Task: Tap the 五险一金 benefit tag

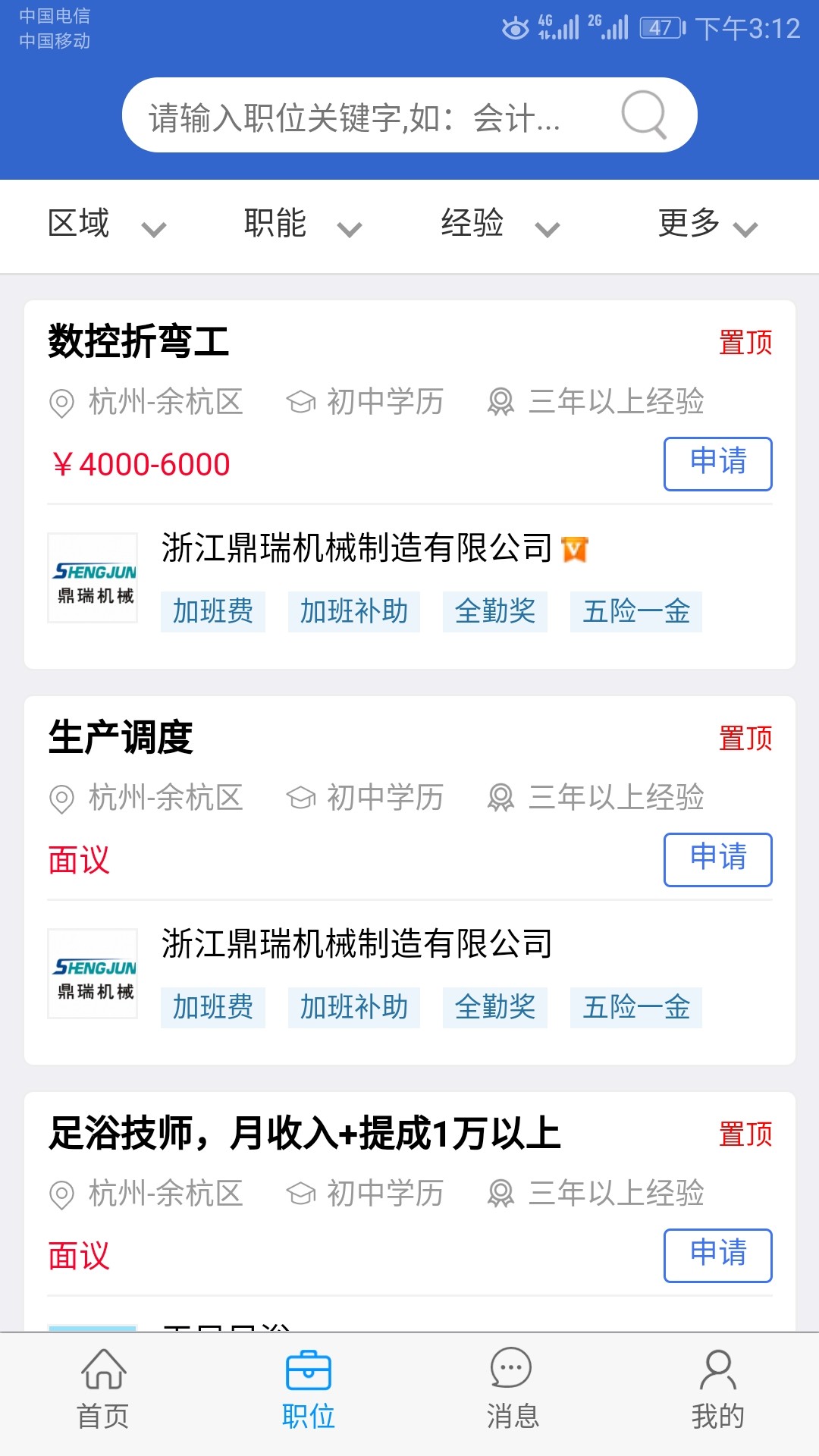Action: 635,611
